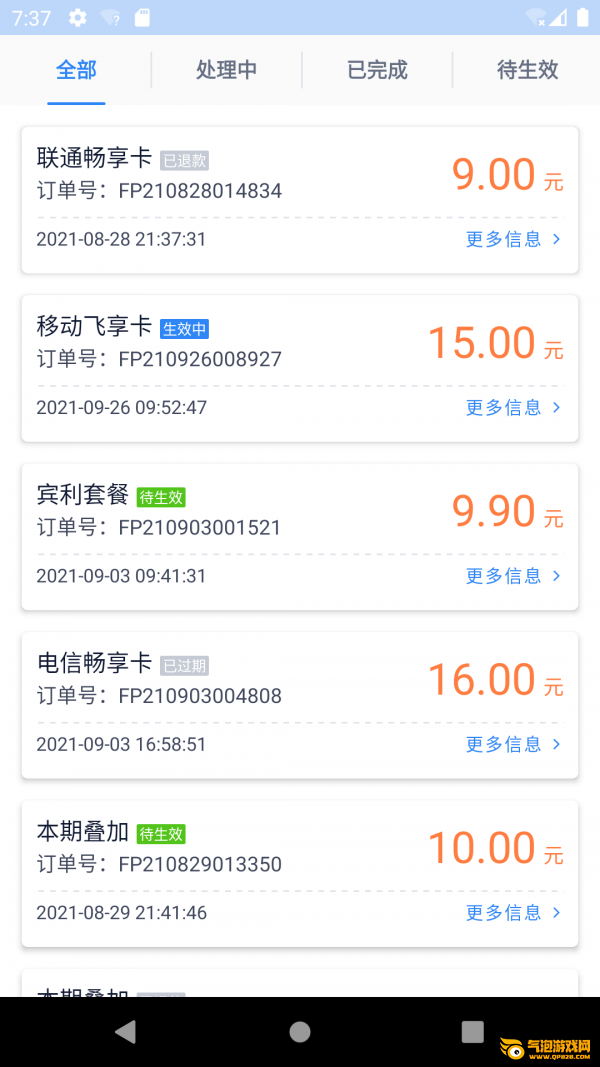
Task: Switch to the 处理中 tab
Action: click(x=227, y=70)
